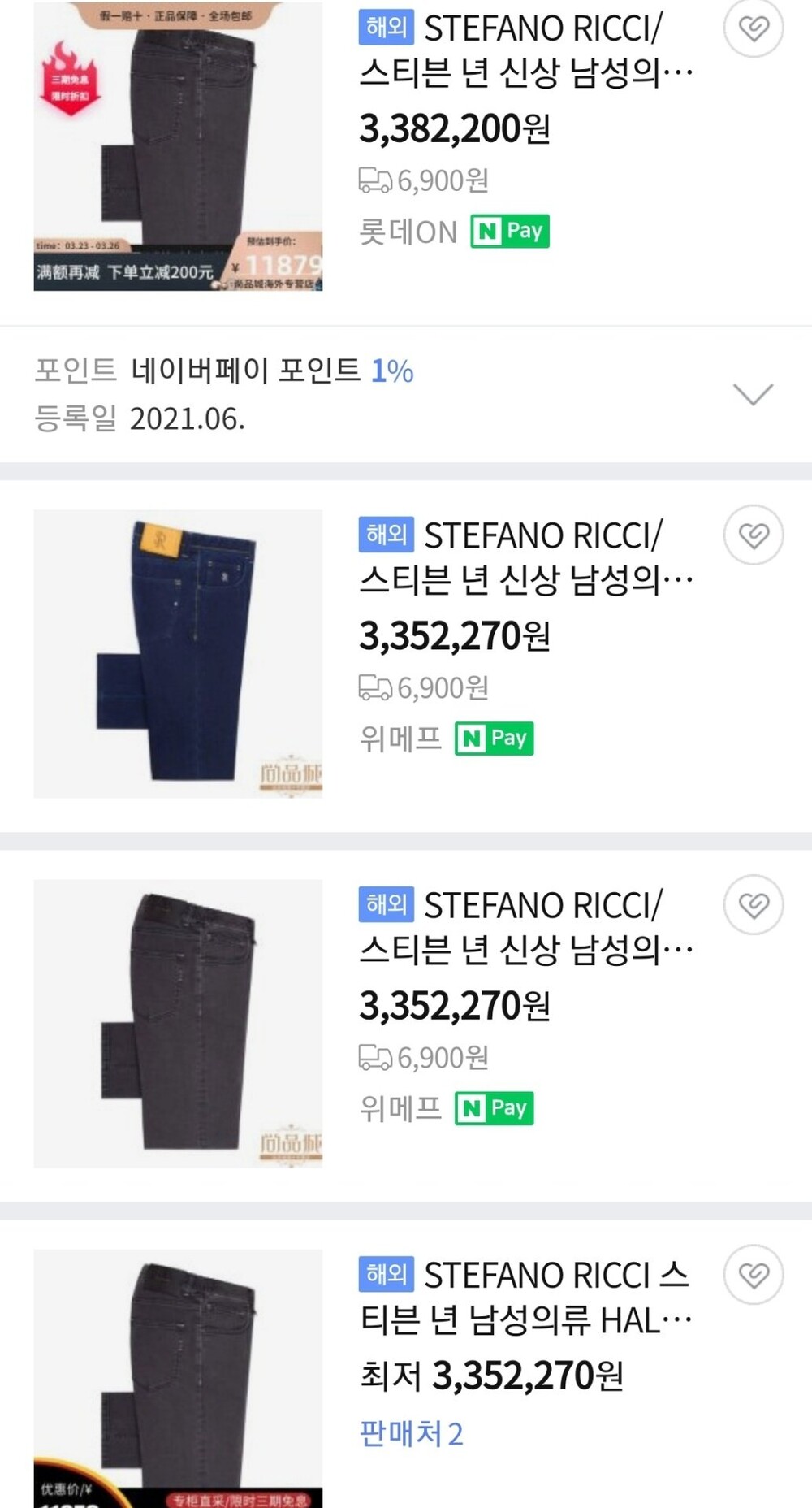Add the 3,382,200원 롯데ON item to wishlist
The height and width of the screenshot is (1508, 812).
[753, 28]
